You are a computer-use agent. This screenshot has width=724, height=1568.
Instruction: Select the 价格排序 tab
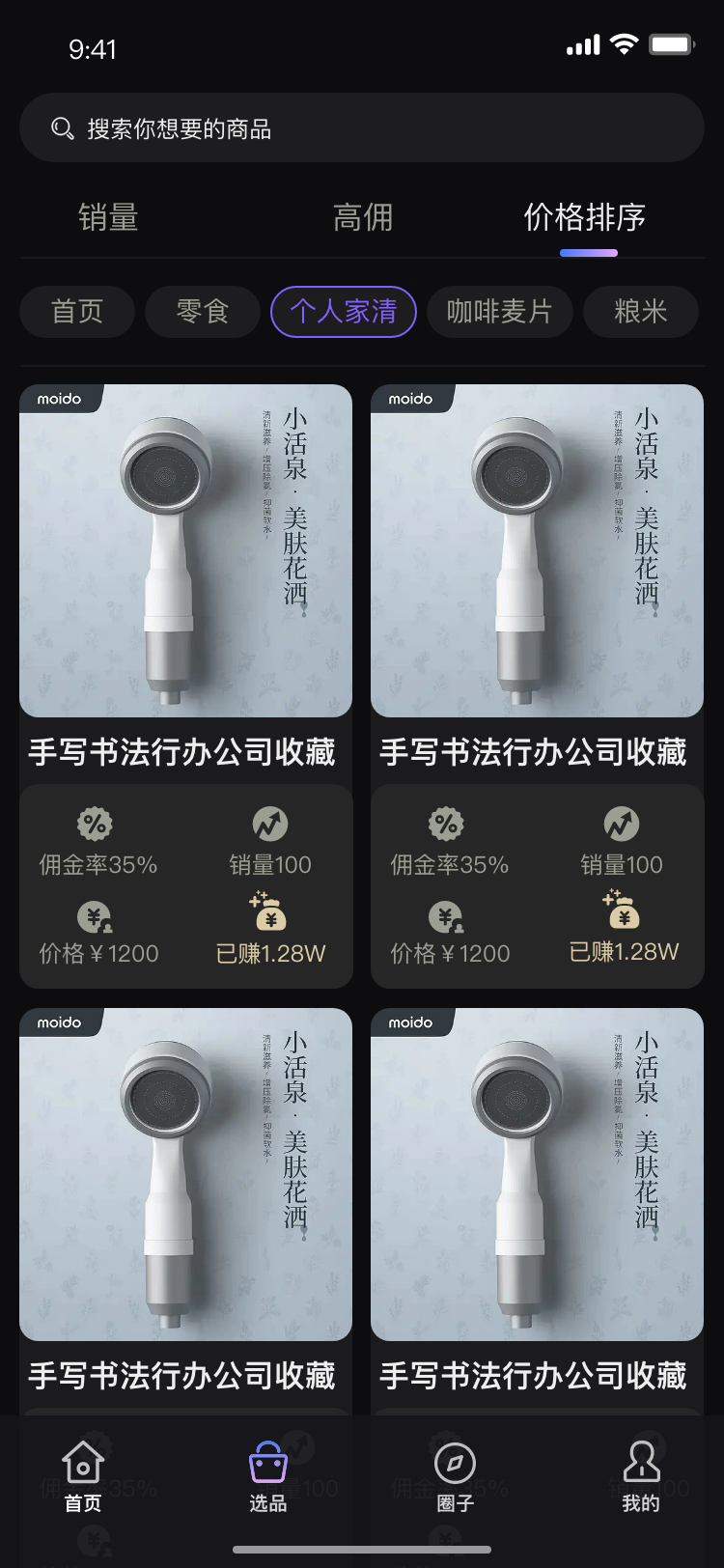point(585,217)
